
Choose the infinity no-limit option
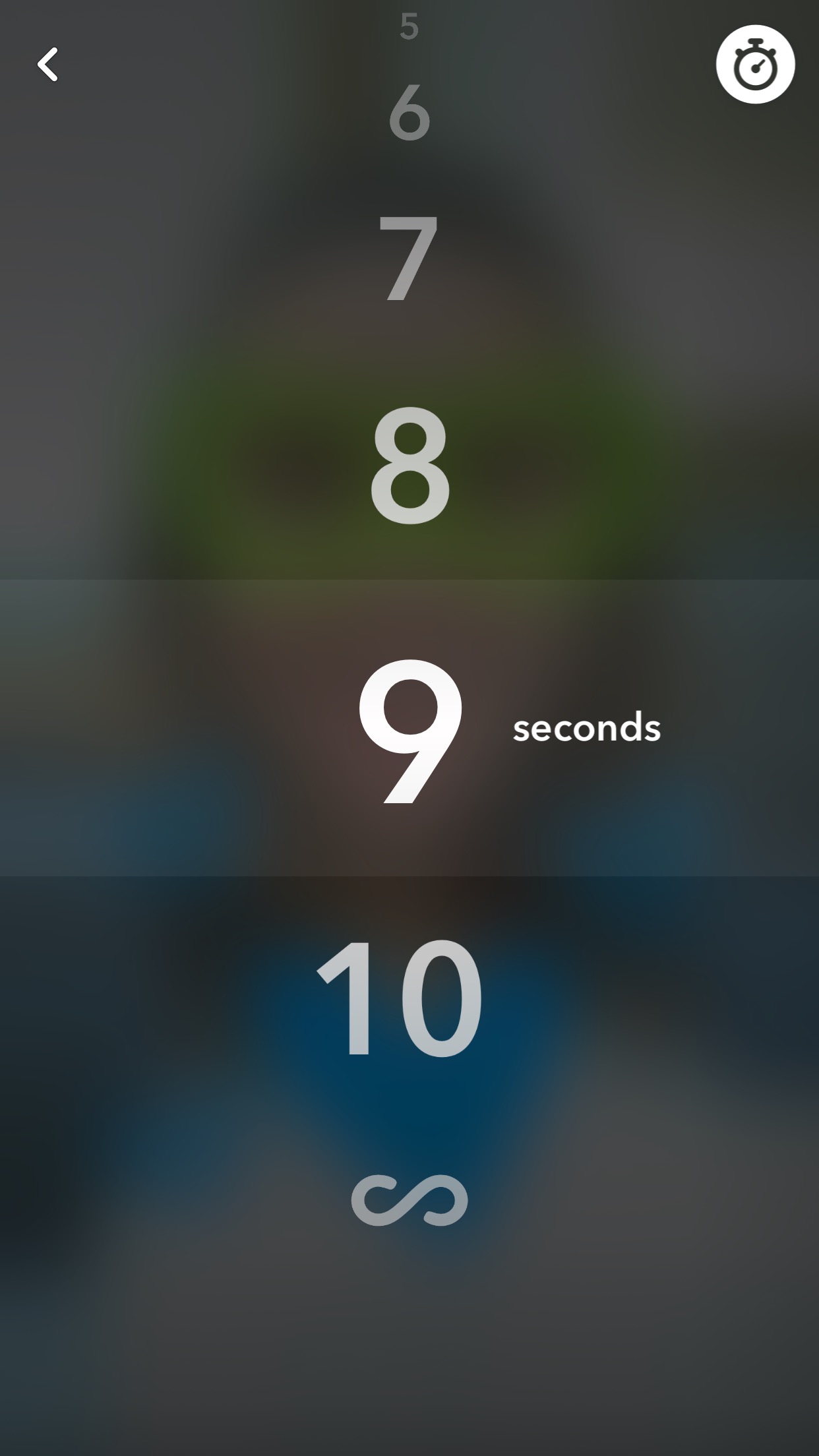pyautogui.click(x=409, y=1199)
